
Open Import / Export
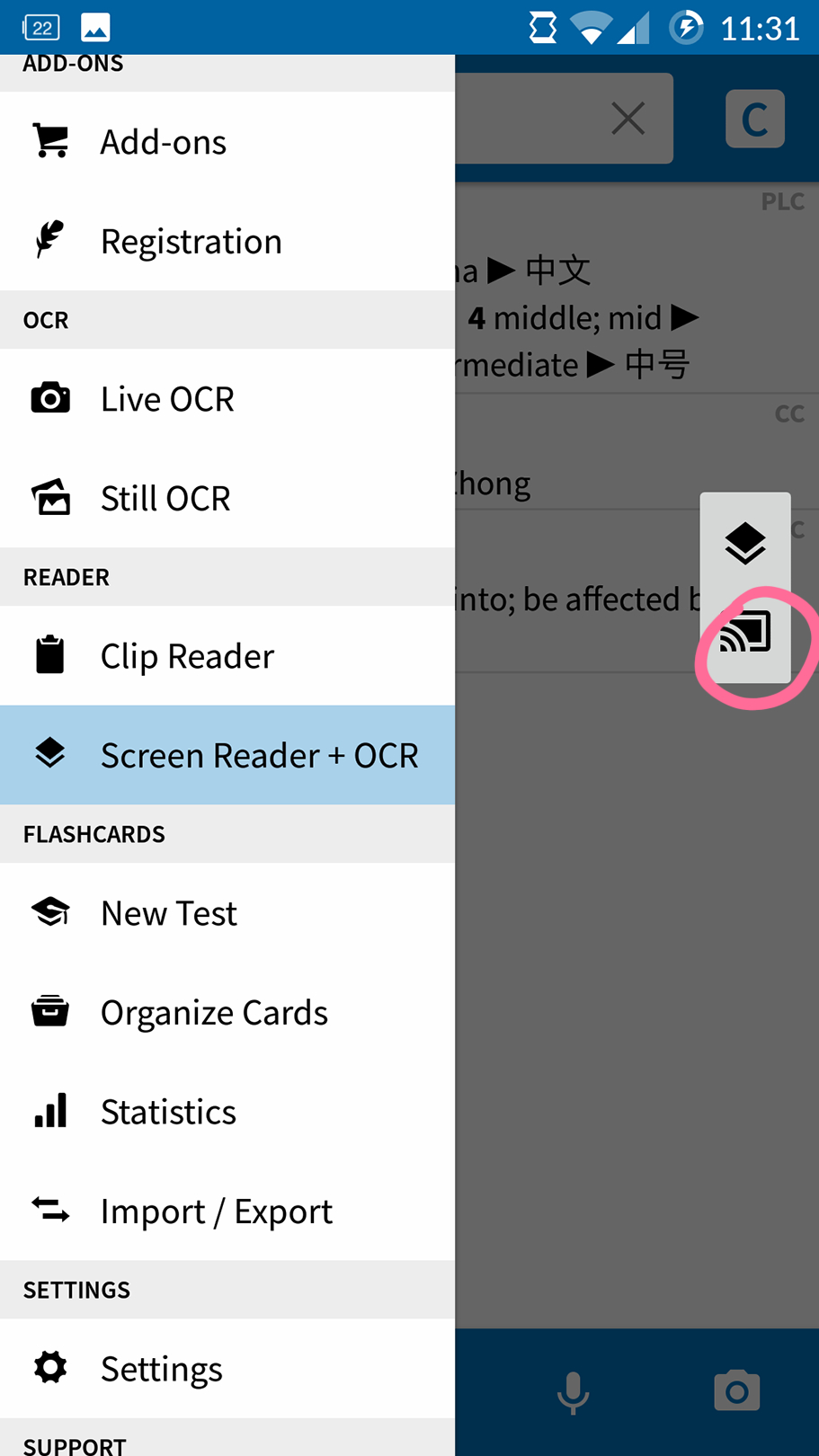click(227, 1211)
